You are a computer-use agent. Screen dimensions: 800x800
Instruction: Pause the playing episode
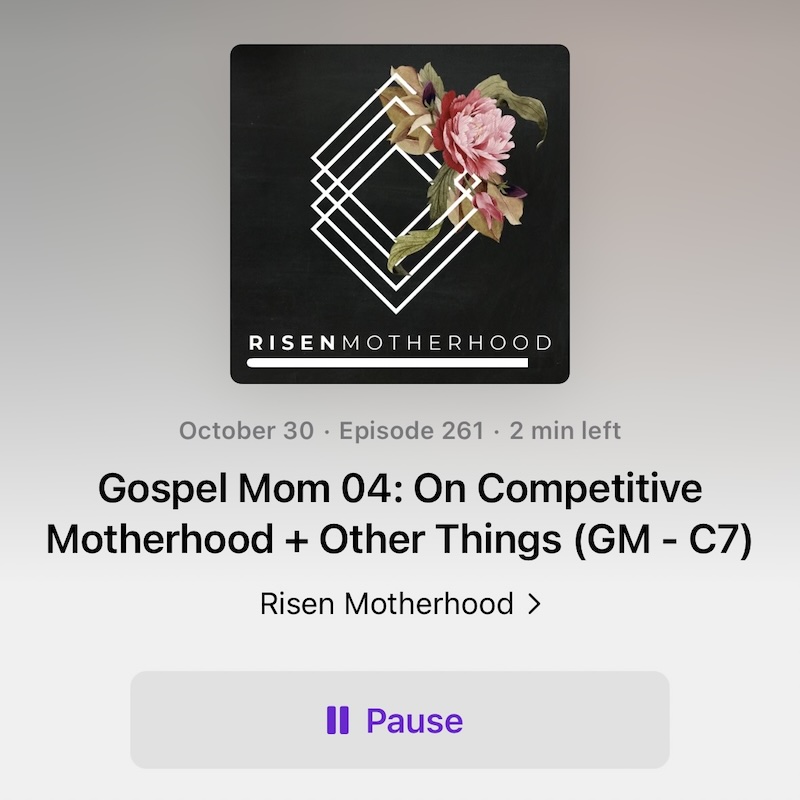pos(399,720)
